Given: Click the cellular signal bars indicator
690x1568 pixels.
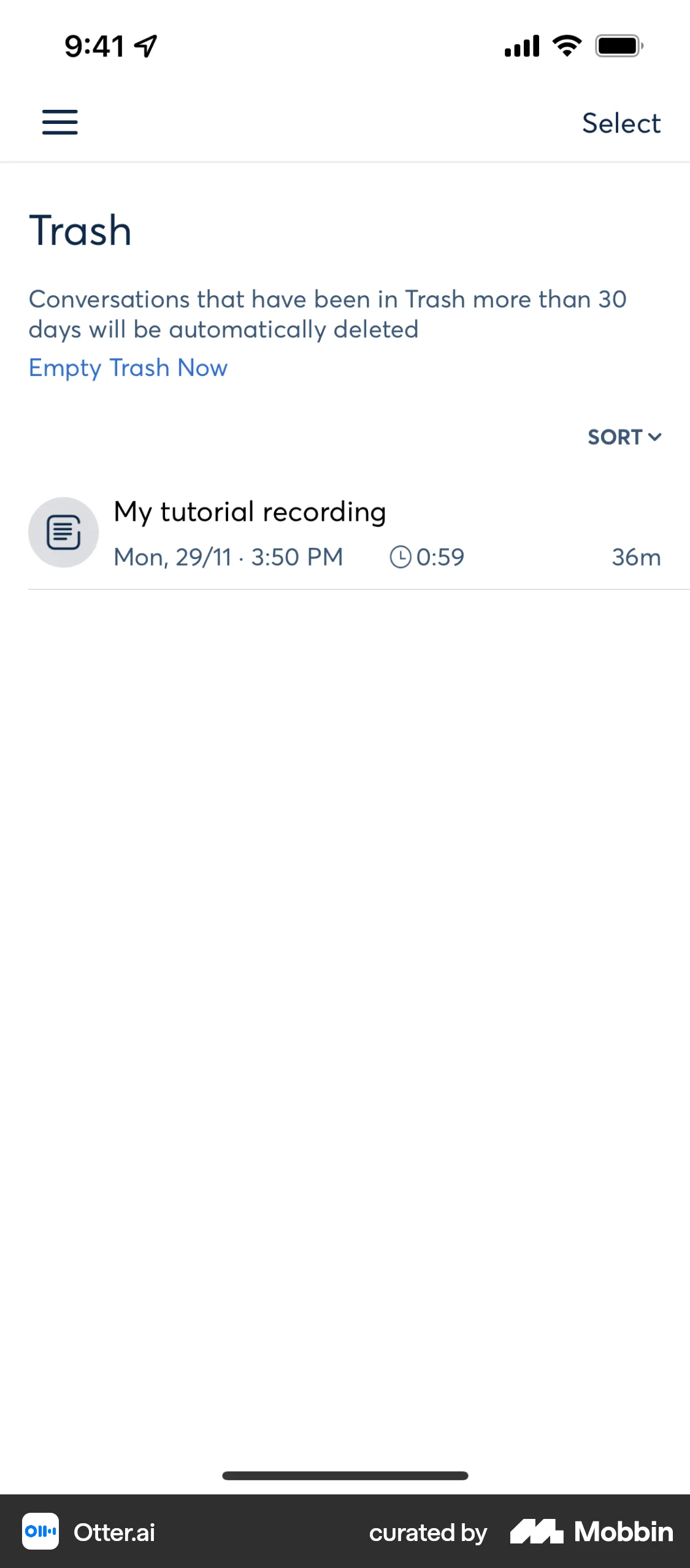Looking at the screenshot, I should point(521,45).
